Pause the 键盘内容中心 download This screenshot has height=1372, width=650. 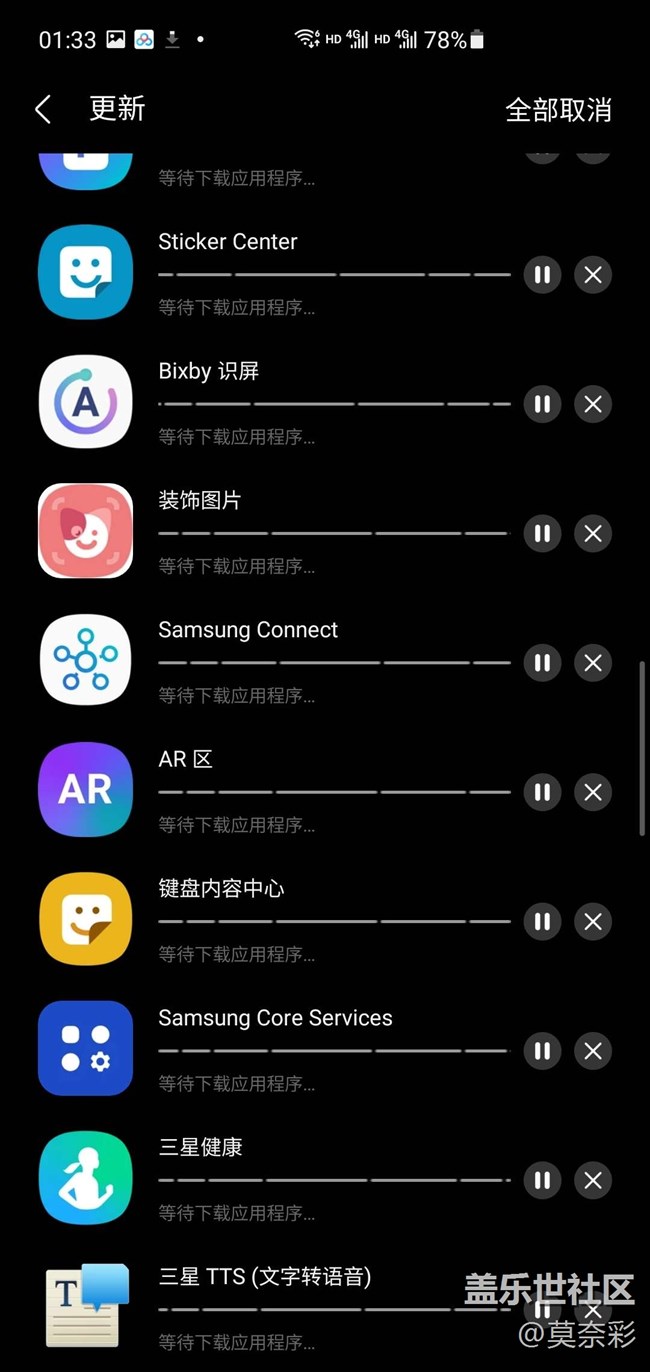(x=542, y=921)
